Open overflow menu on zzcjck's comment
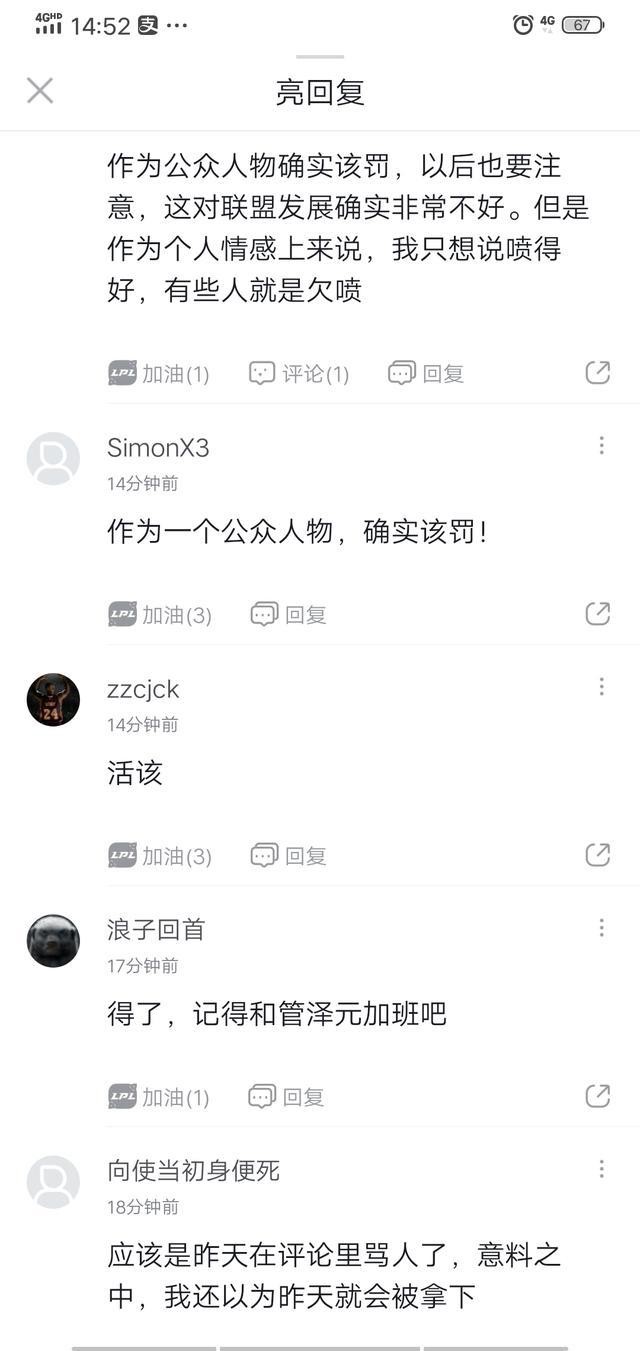The image size is (640, 1351). click(x=601, y=687)
